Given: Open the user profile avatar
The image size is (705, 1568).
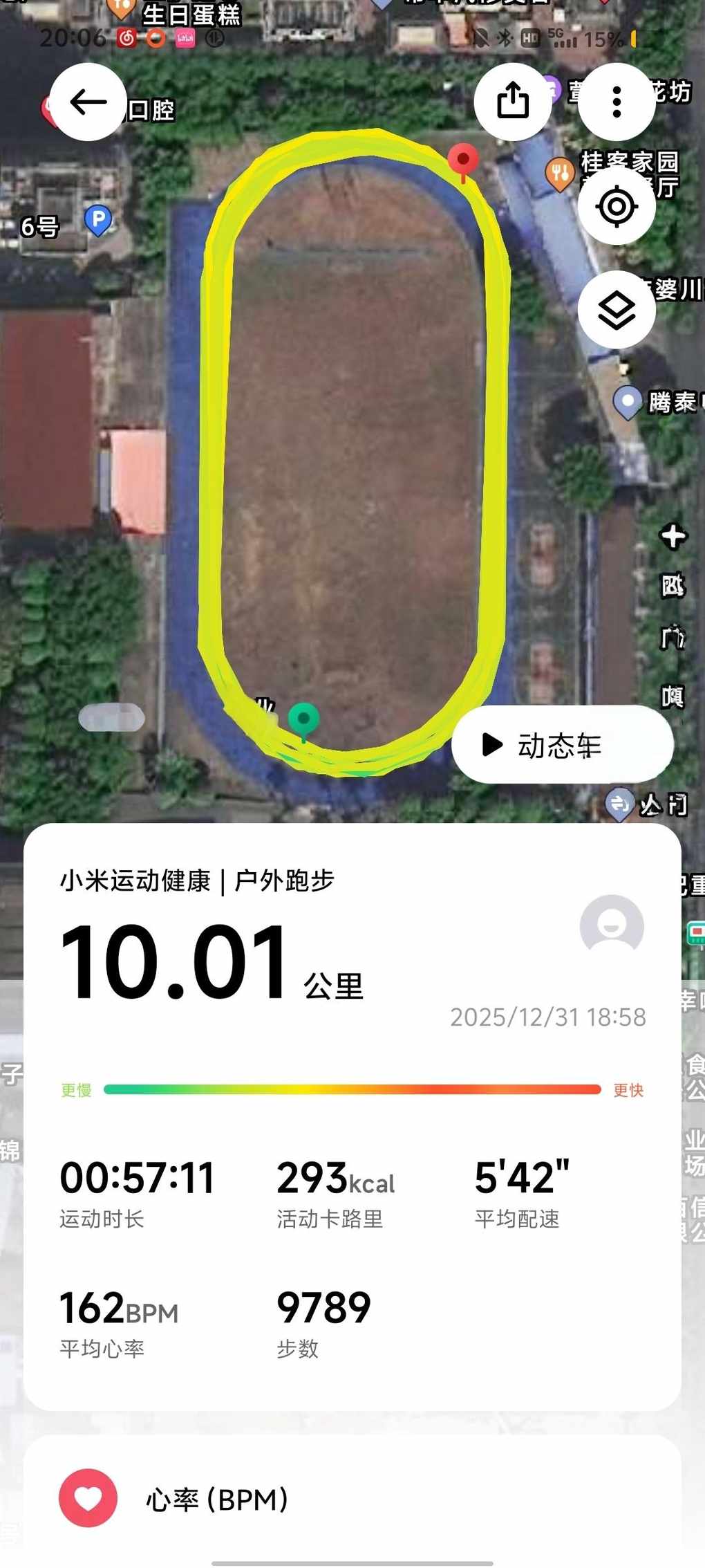Looking at the screenshot, I should pyautogui.click(x=612, y=926).
